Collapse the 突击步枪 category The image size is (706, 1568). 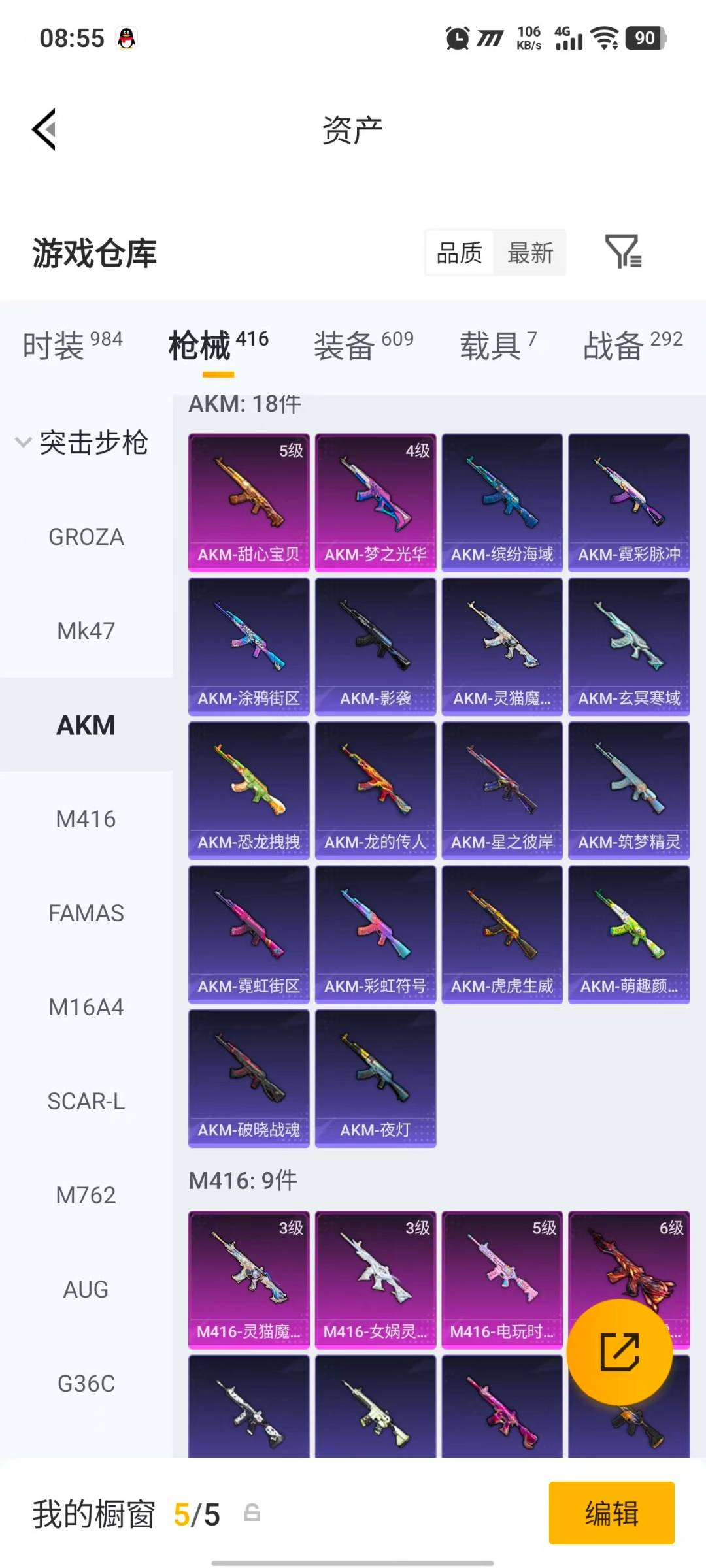click(x=82, y=443)
